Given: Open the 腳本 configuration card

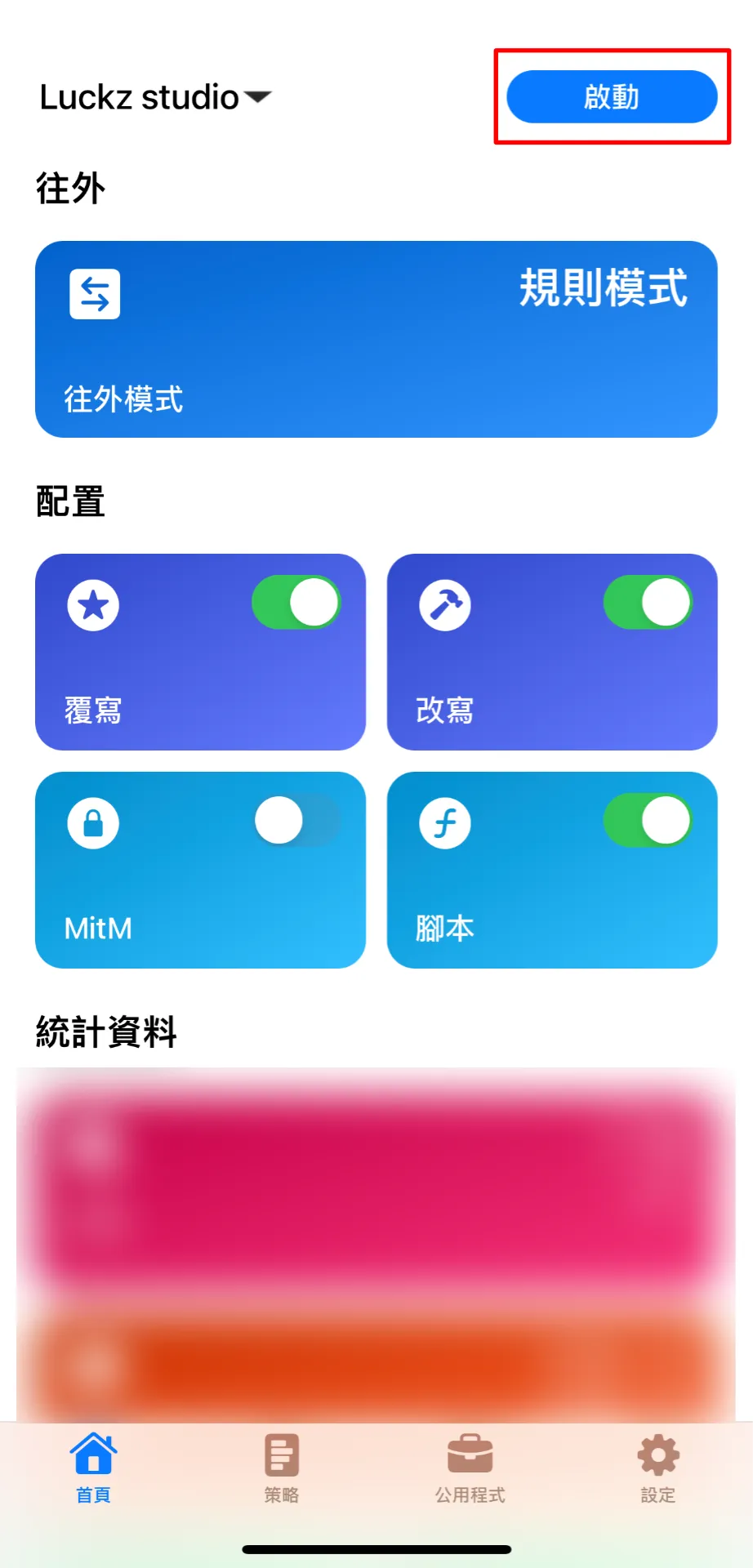Looking at the screenshot, I should pyautogui.click(x=552, y=870).
